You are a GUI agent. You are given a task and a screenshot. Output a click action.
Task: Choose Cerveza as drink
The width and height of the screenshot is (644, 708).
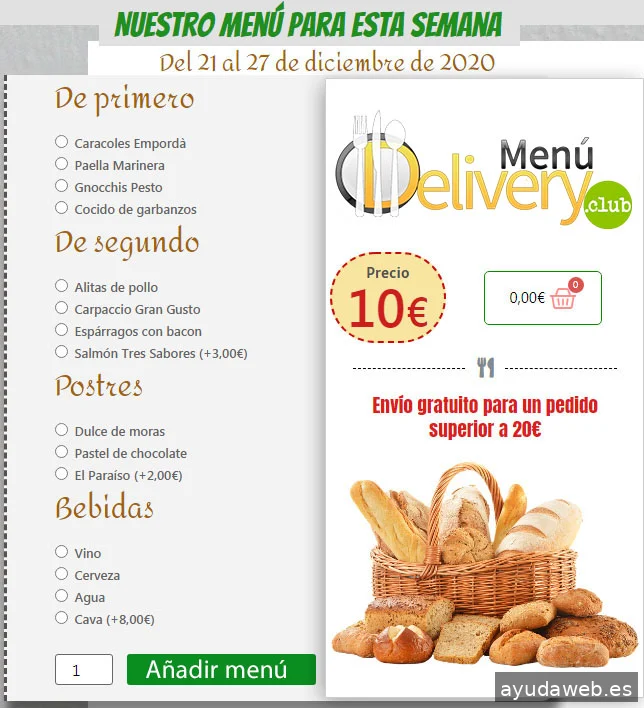pyautogui.click(x=62, y=574)
